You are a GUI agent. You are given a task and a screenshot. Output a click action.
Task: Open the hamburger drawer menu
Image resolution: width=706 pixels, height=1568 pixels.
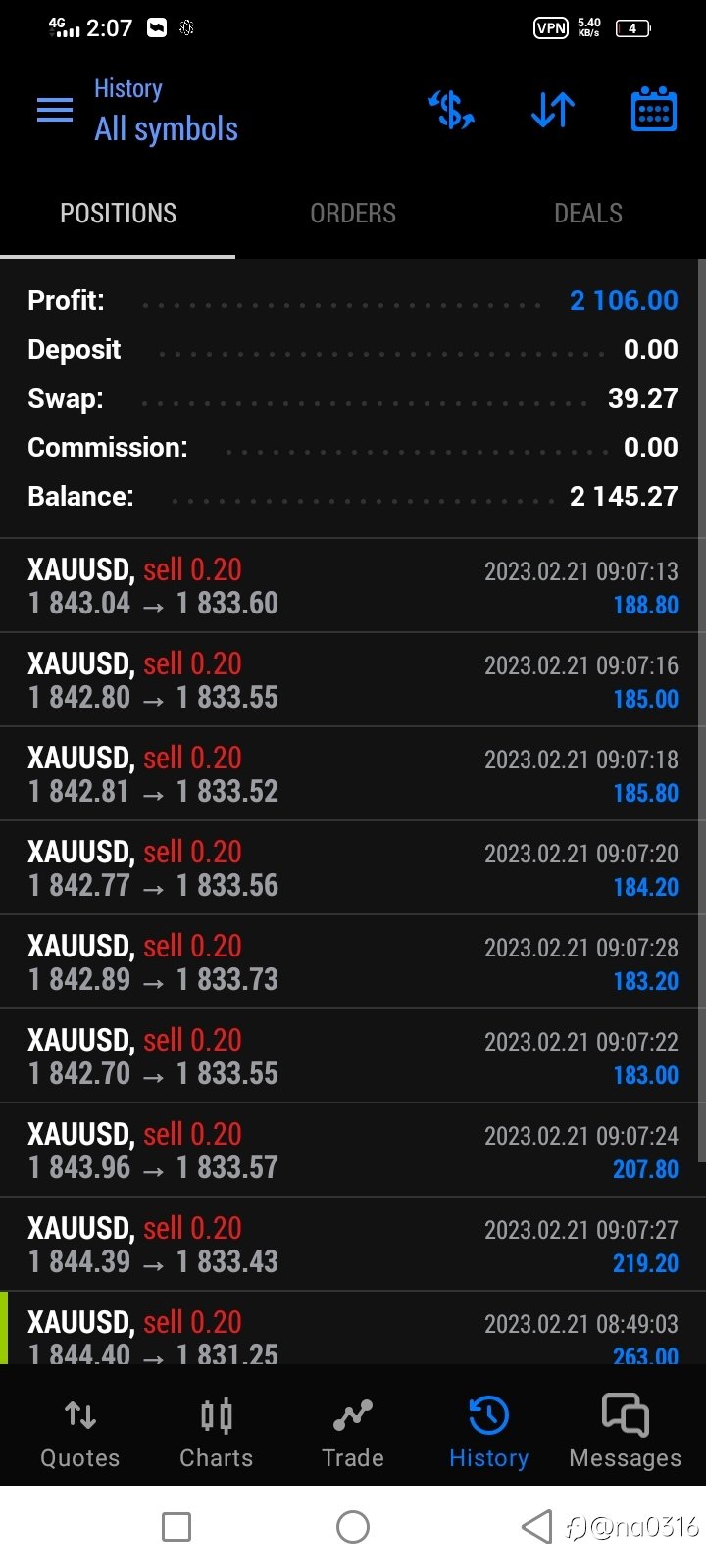55,110
